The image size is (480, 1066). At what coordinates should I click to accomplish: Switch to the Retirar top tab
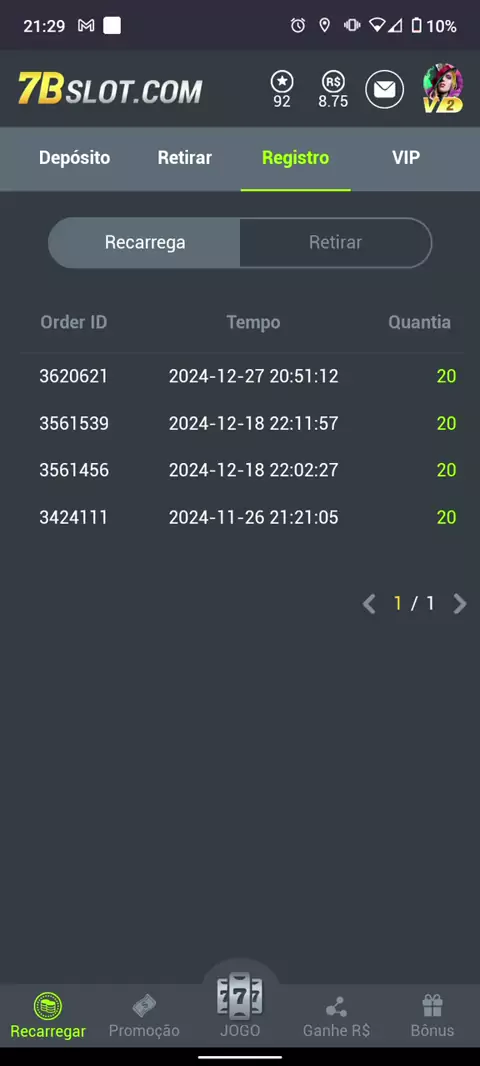[x=185, y=158]
